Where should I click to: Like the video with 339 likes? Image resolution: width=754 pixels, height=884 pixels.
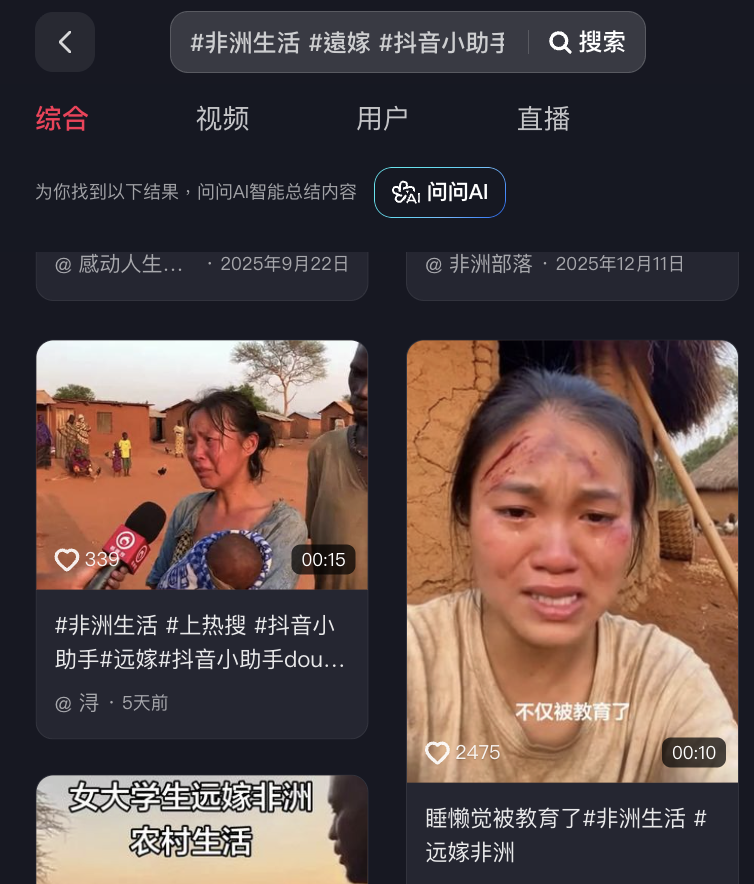coord(67,559)
